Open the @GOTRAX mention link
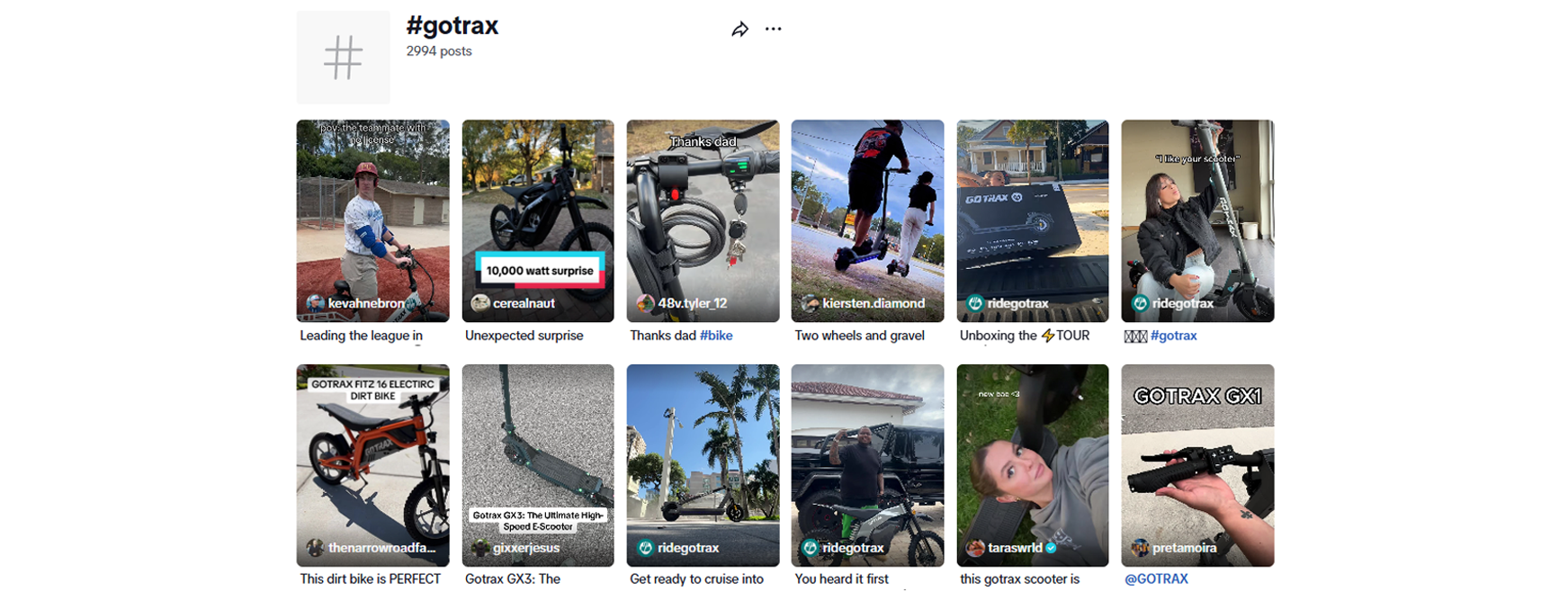The width and height of the screenshot is (1568, 592). (x=1156, y=579)
